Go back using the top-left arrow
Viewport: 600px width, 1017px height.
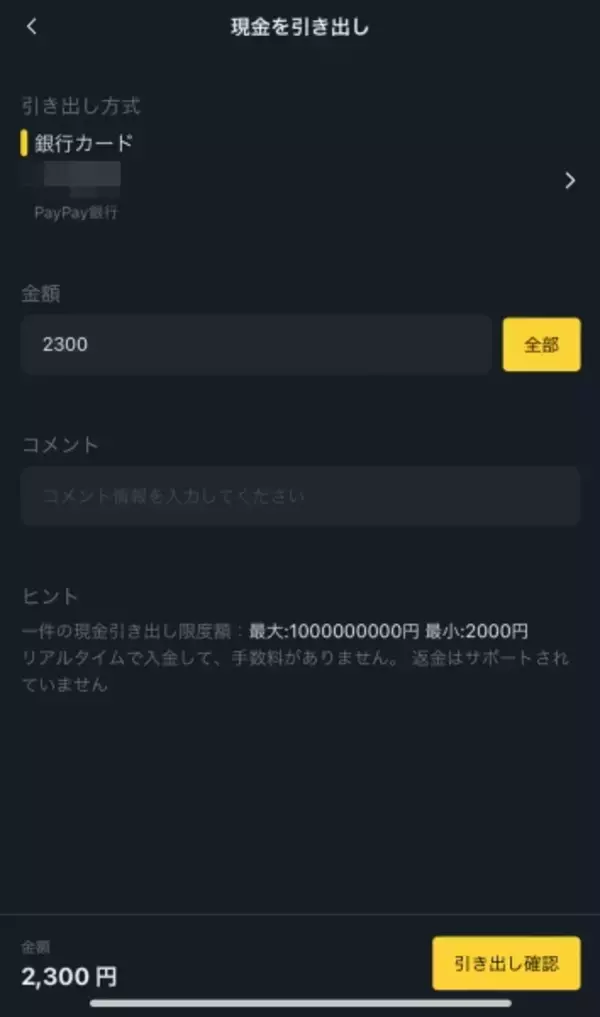point(31,27)
